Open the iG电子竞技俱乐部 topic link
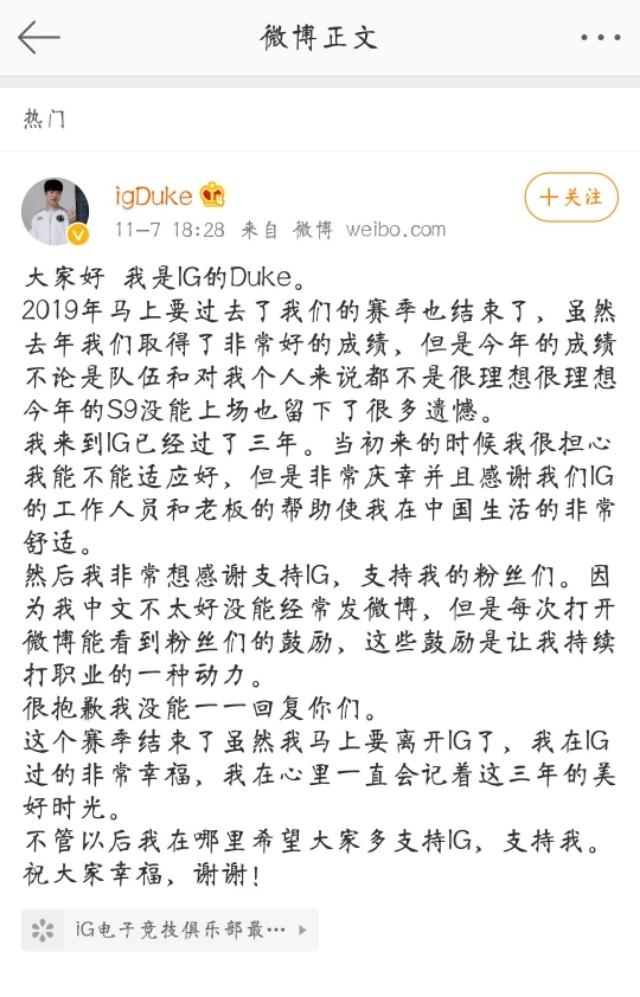Viewport: 640px width, 997px height. coord(170,930)
